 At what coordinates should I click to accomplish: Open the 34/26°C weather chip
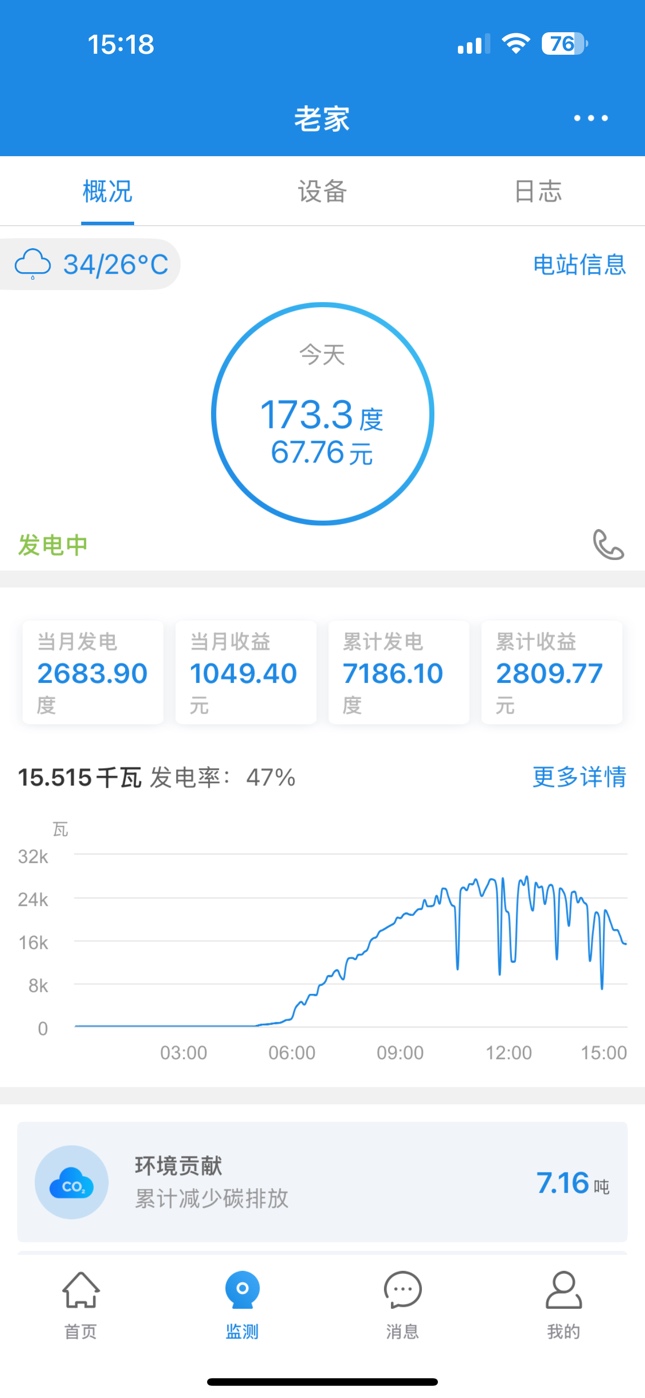point(91,264)
